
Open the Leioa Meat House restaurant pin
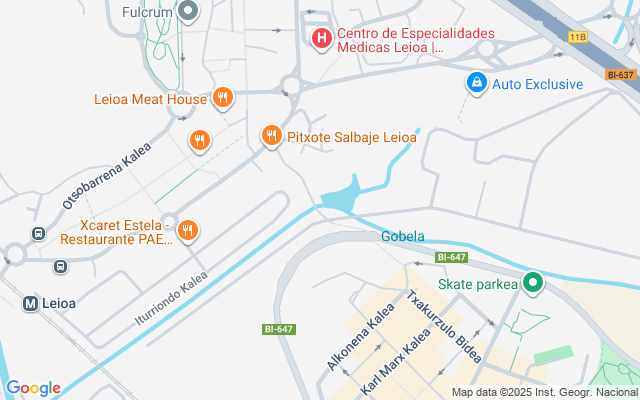tap(223, 98)
